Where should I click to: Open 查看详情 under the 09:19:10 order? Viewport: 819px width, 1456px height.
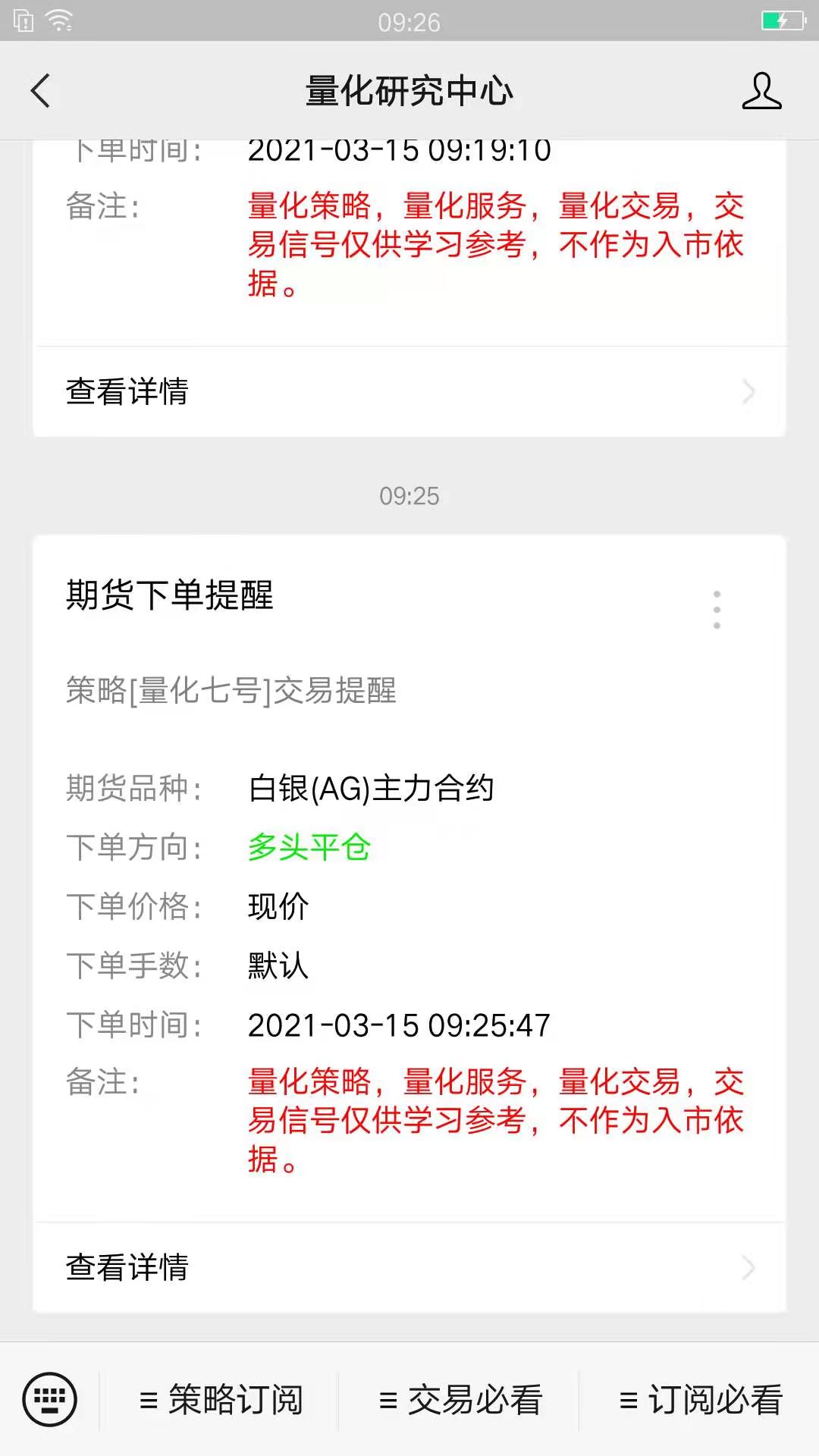[x=409, y=392]
